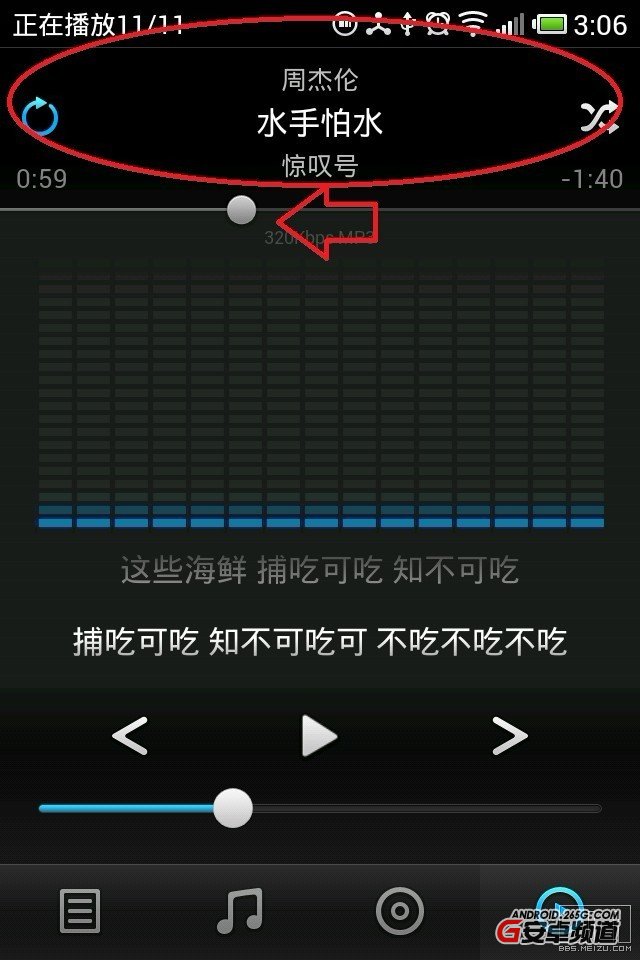This screenshot has width=640, height=960.
Task: Open the playlist tab
Action: pyautogui.click(x=80, y=911)
